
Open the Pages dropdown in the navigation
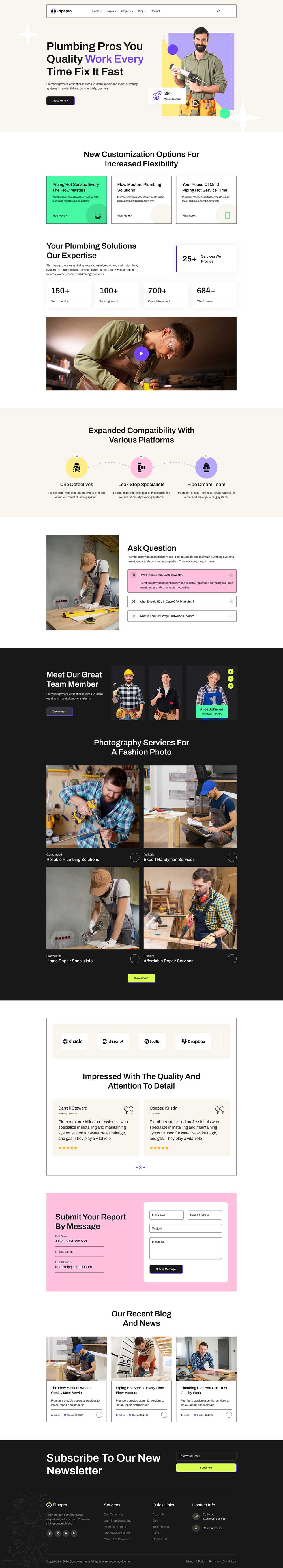[x=110, y=11]
